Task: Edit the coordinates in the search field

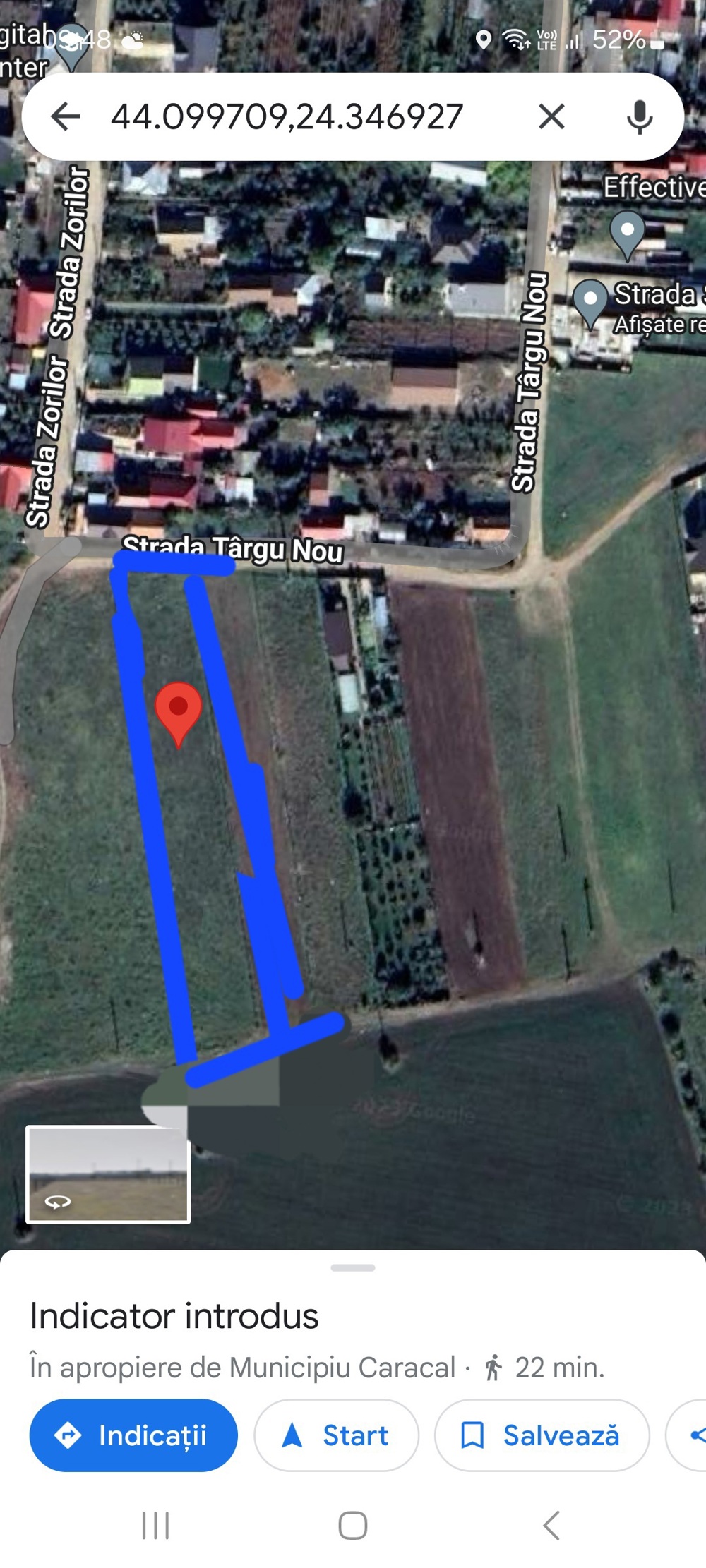Action: coord(286,117)
